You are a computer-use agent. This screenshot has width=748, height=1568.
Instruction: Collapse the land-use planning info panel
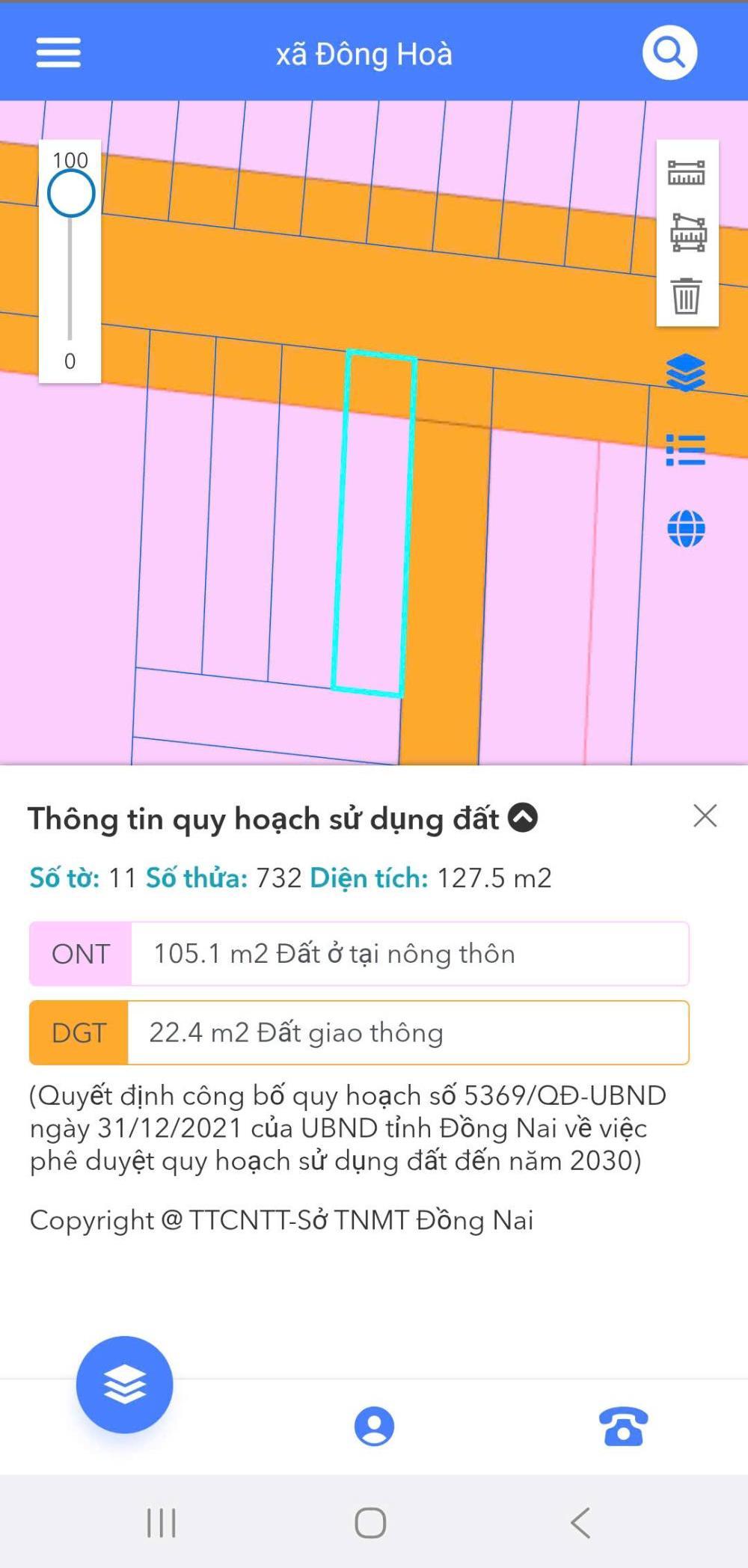coord(523,818)
